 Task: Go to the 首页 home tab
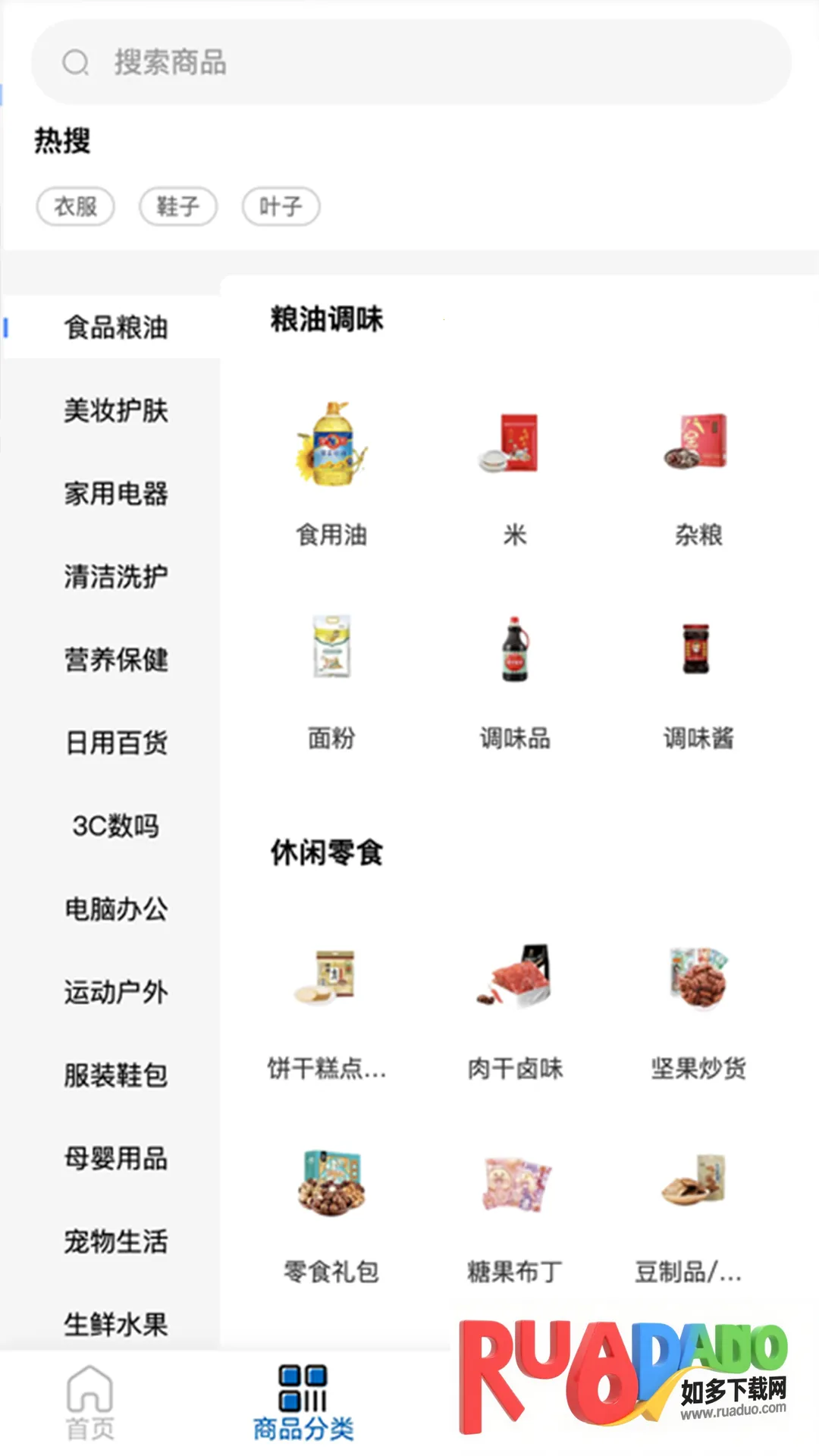[x=90, y=1401]
